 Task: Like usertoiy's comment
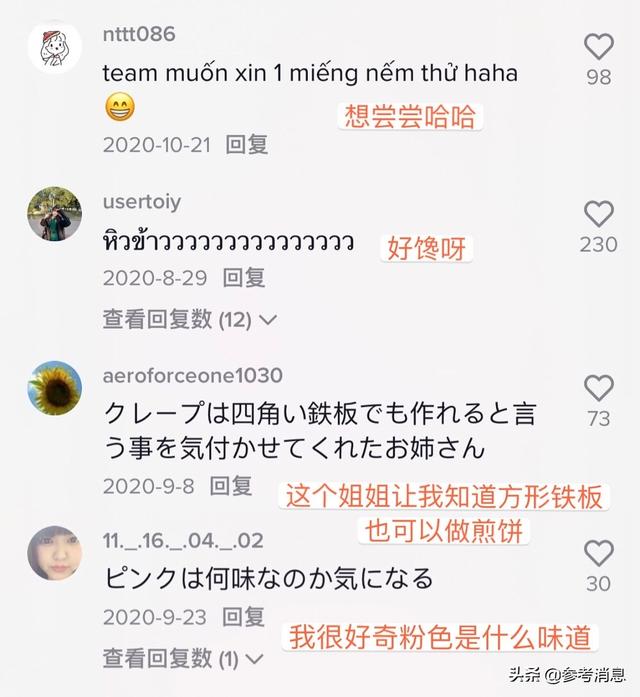point(598,213)
